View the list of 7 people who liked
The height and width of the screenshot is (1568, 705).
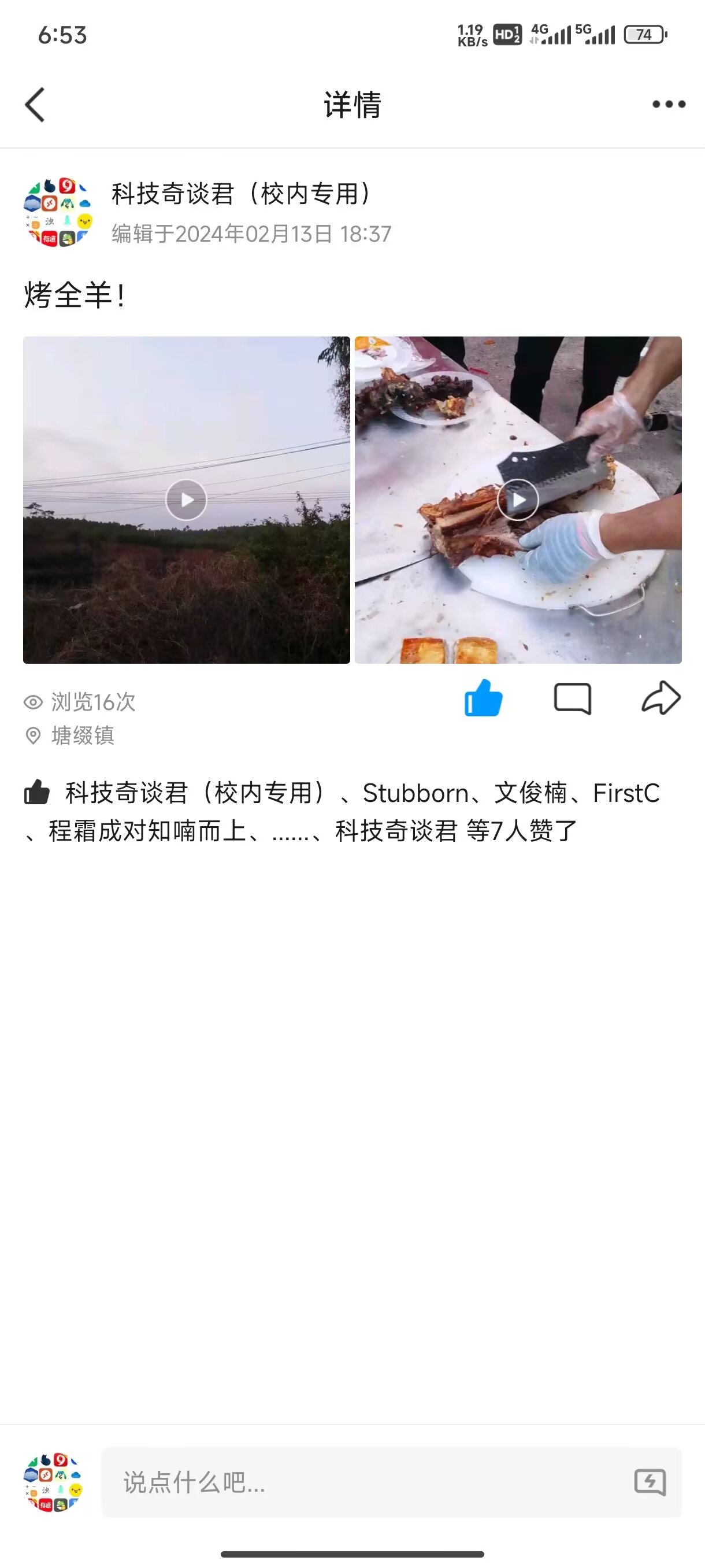[x=521, y=831]
